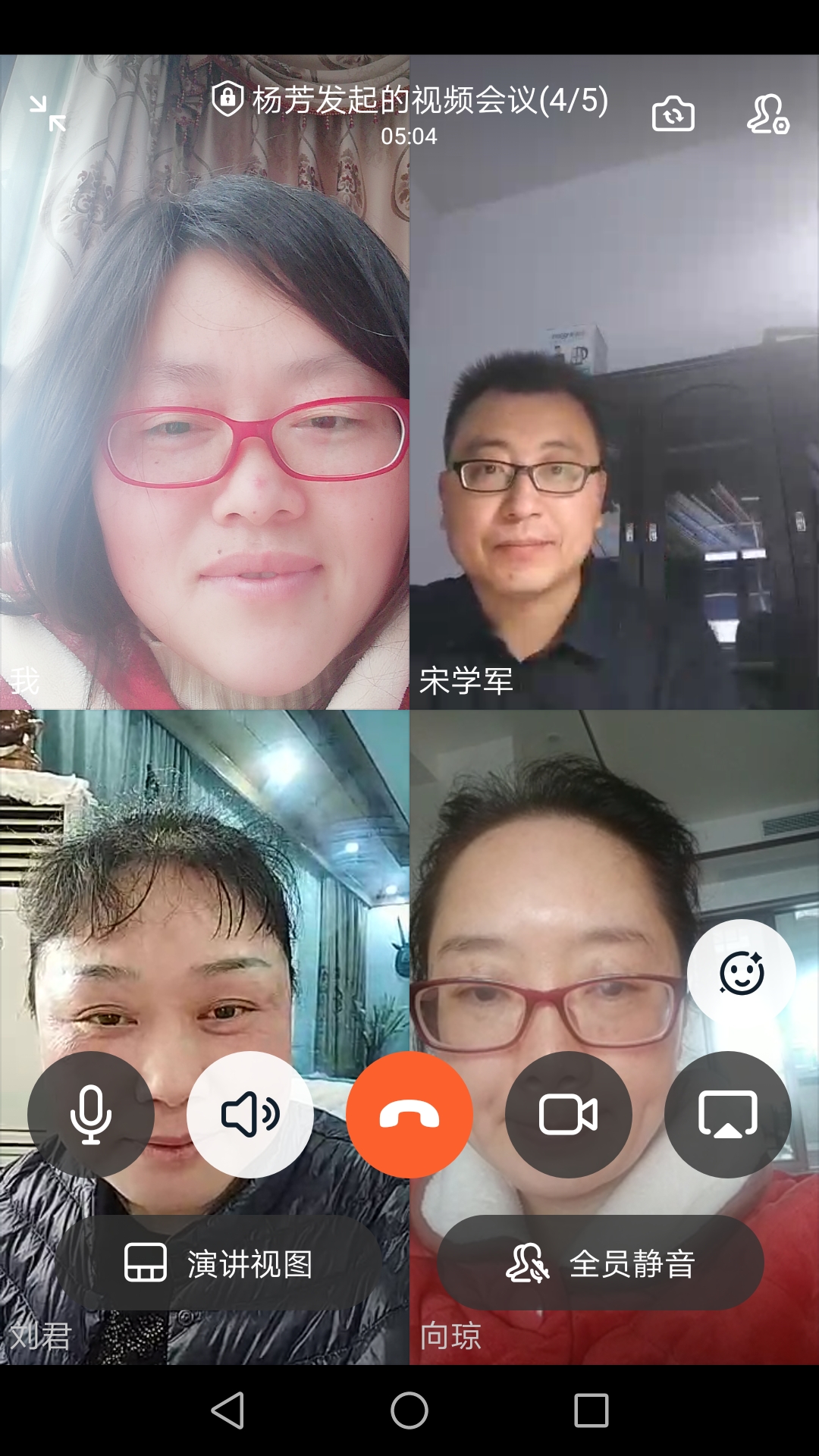This screenshot has height=1456, width=819.
Task: Open participant management icon
Action: (767, 115)
